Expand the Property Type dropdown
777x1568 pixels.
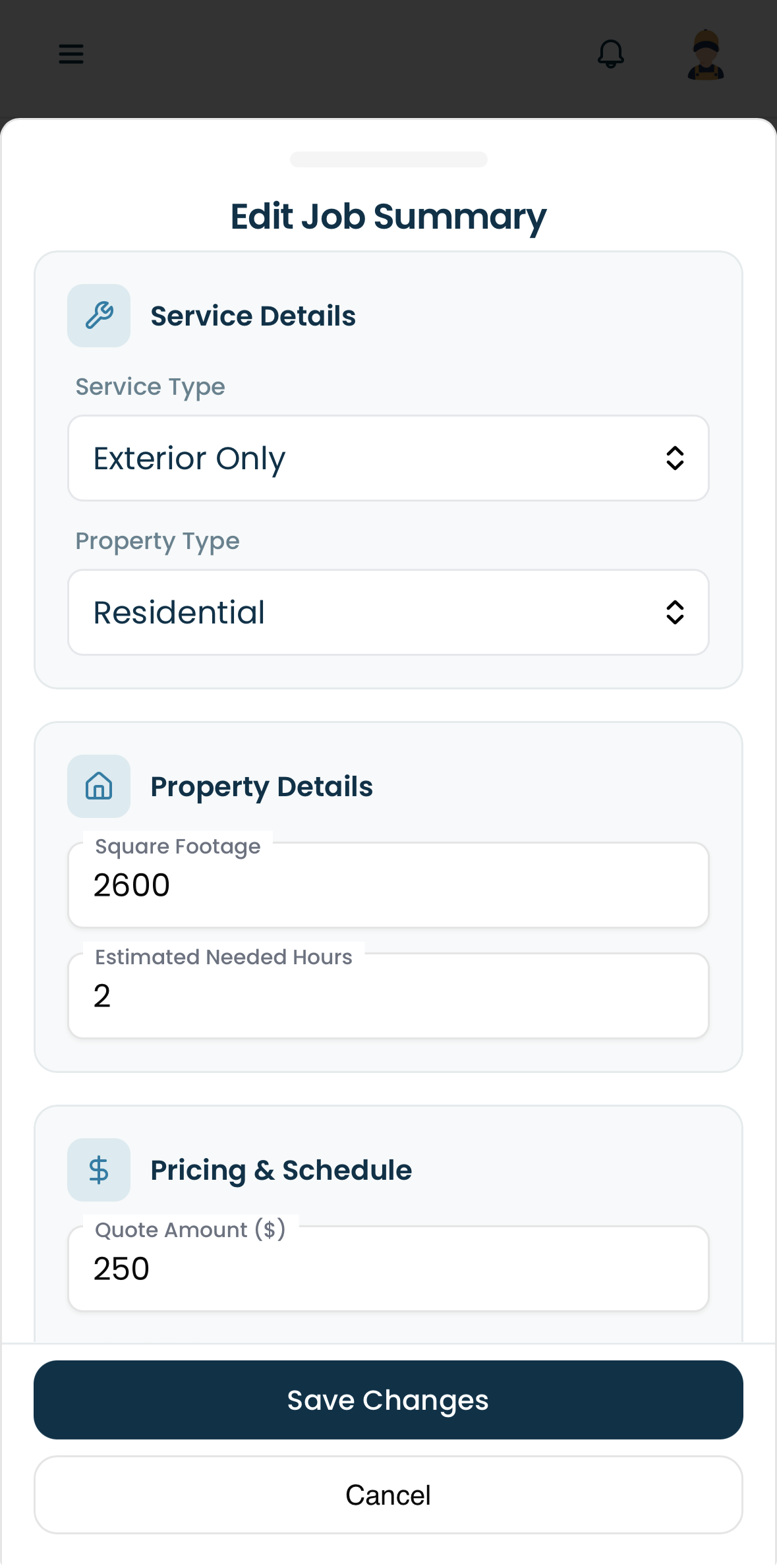[x=388, y=612]
